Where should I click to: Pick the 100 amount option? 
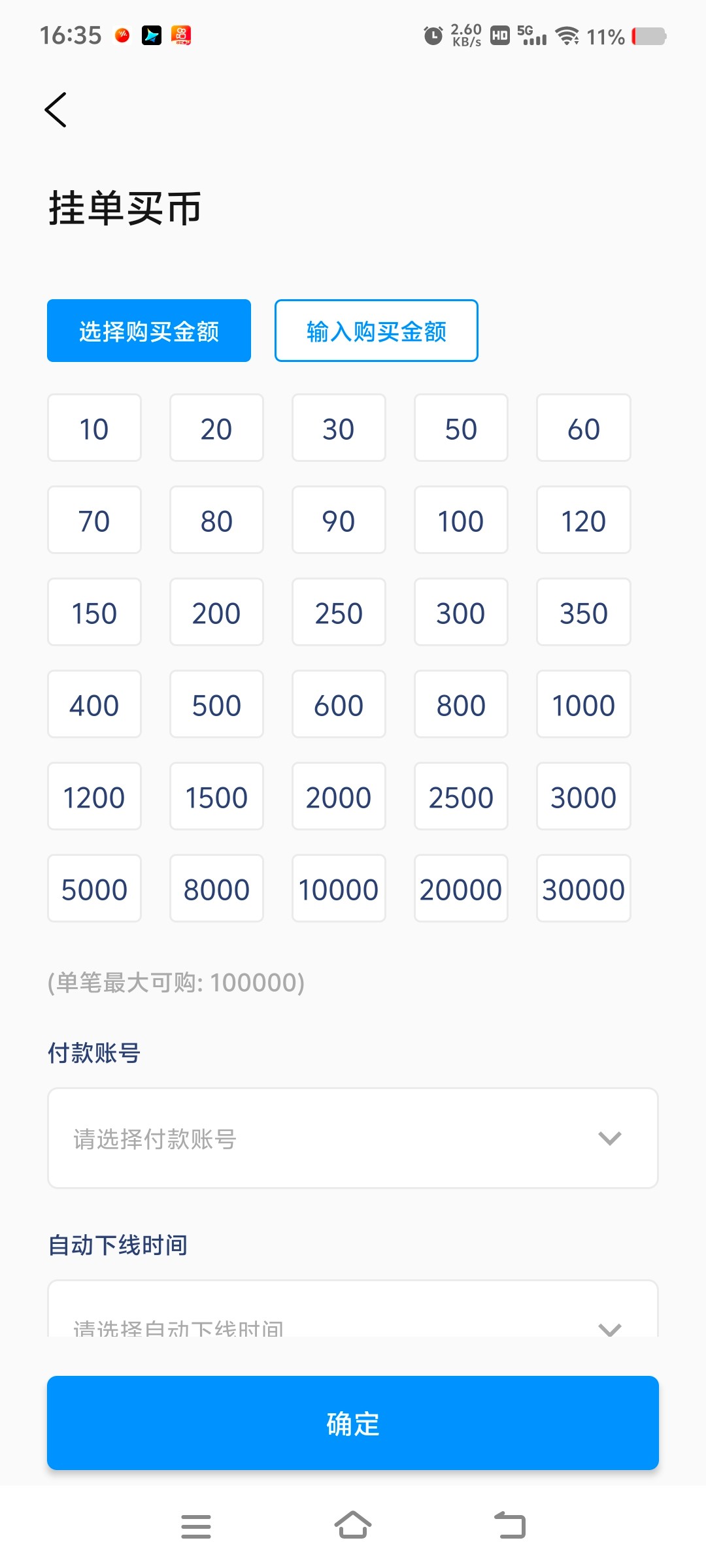click(x=461, y=521)
